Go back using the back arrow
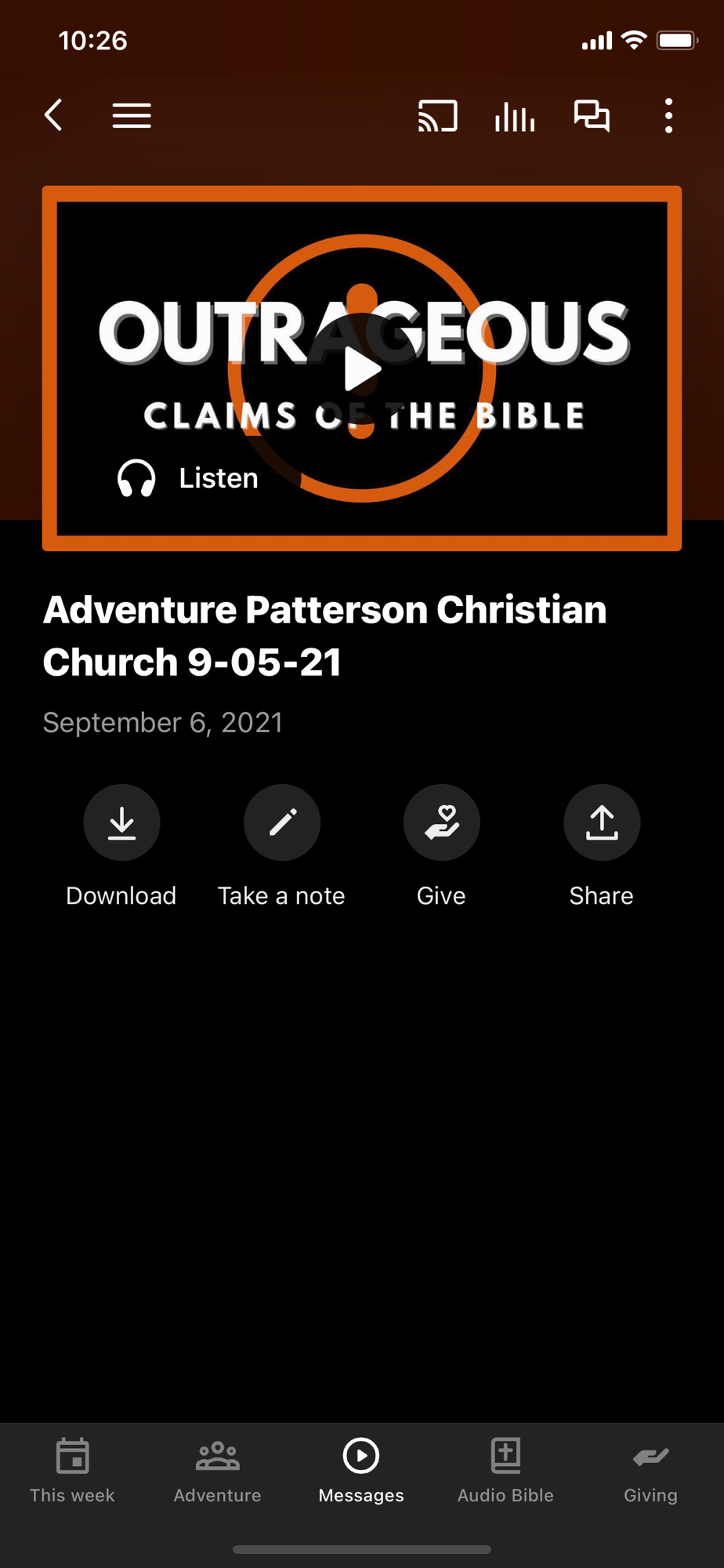The height and width of the screenshot is (1568, 724). (53, 116)
